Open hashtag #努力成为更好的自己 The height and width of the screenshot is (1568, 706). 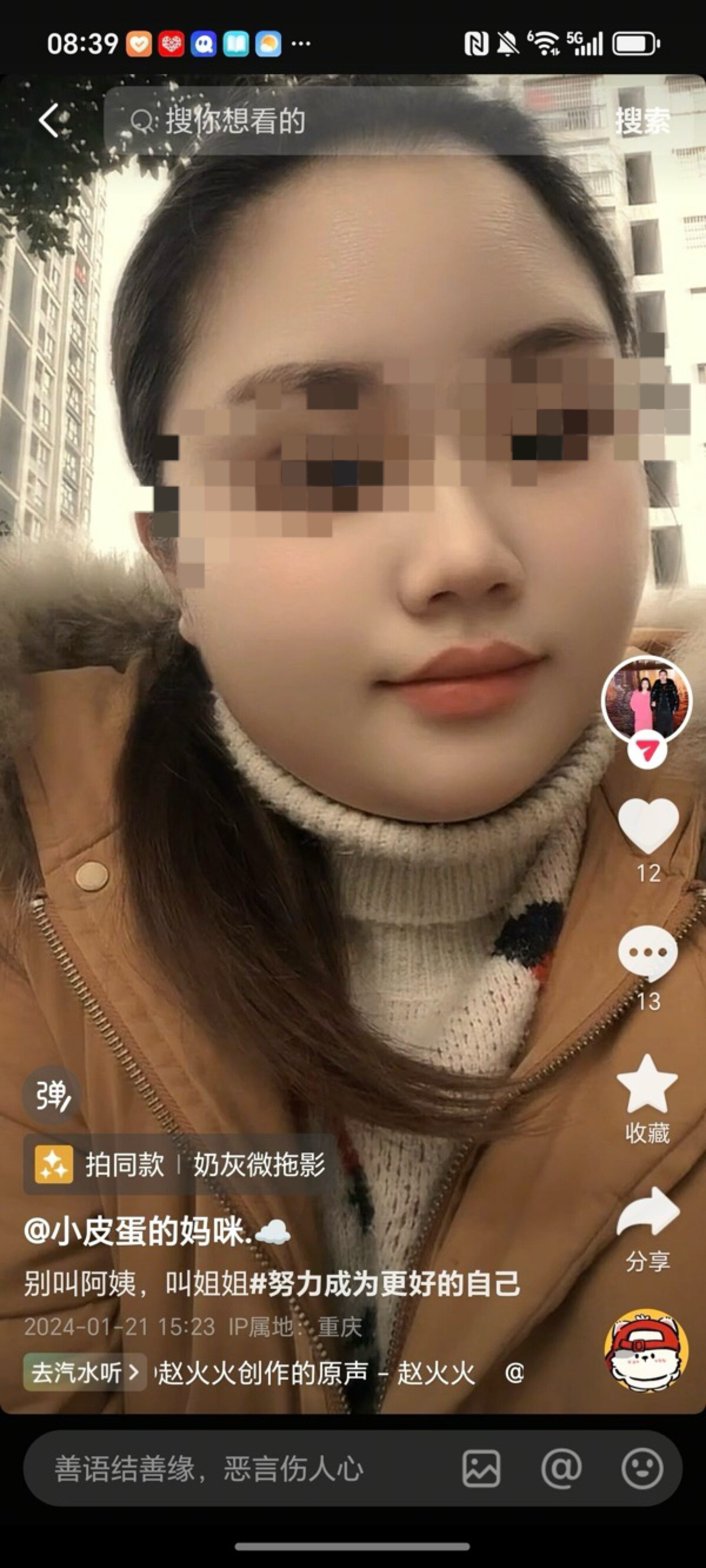(x=385, y=1284)
